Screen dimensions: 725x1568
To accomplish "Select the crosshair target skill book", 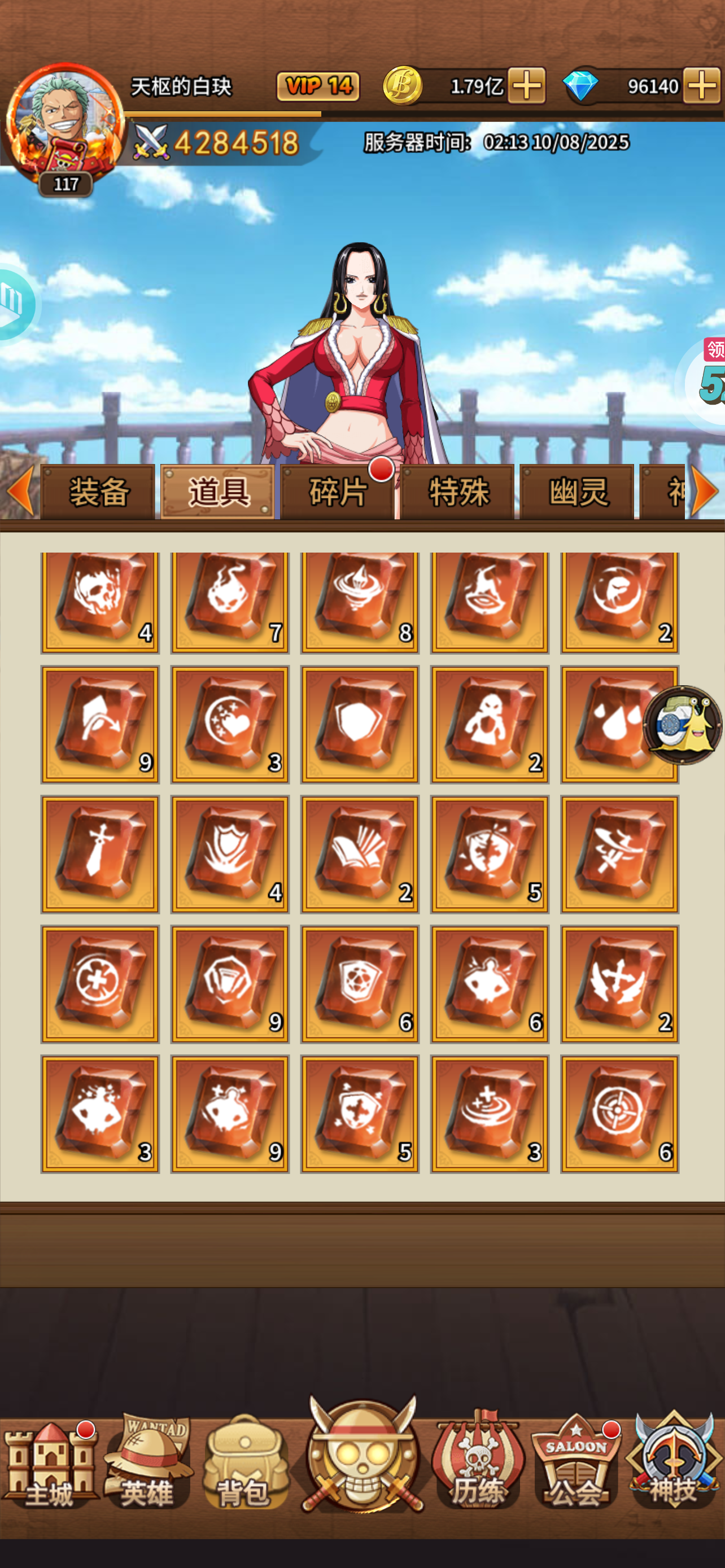I will 619,1113.
